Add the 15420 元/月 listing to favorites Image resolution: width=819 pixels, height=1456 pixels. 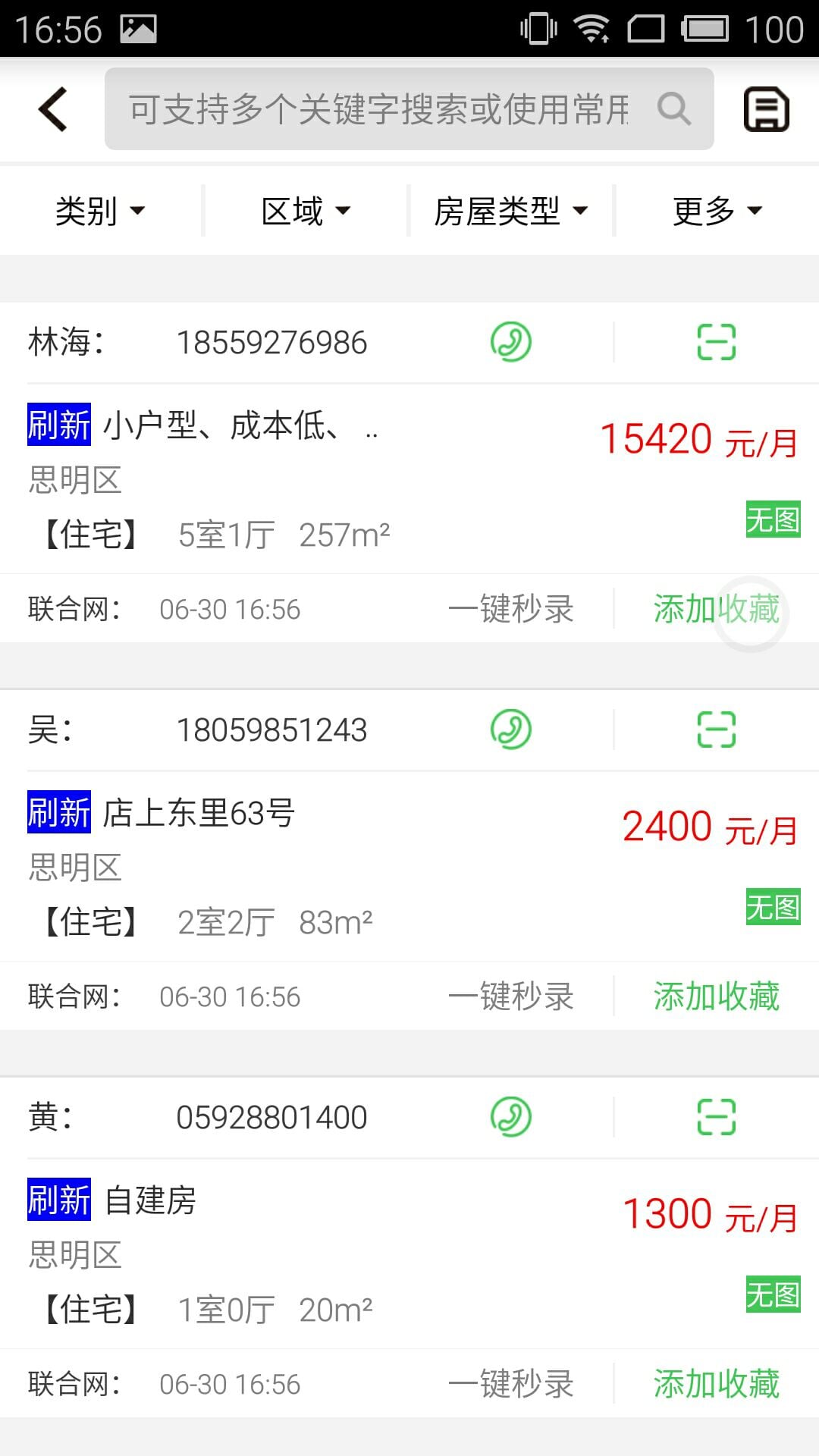(x=717, y=609)
